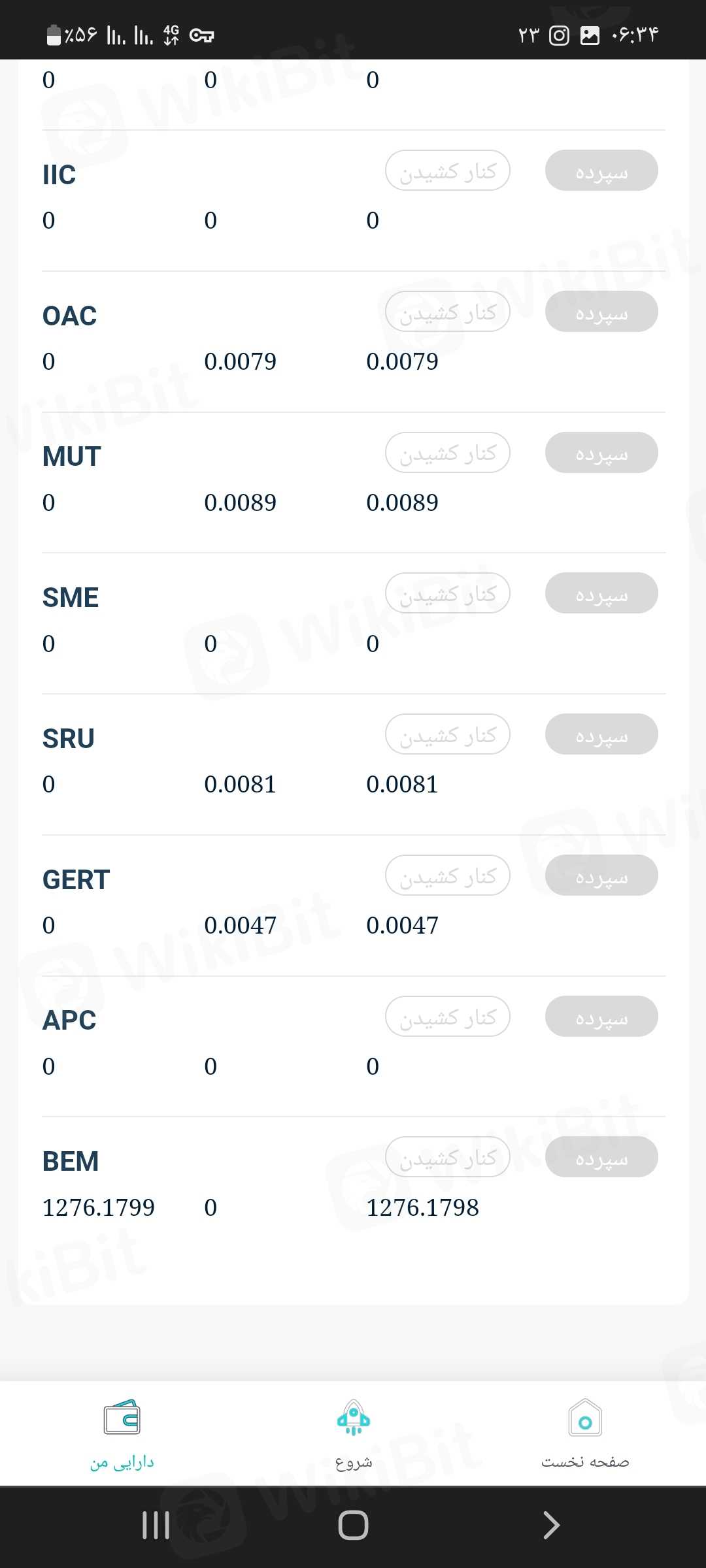Tap the deposit (سپردن) button for SRU
The width and height of the screenshot is (706, 1568).
[601, 734]
